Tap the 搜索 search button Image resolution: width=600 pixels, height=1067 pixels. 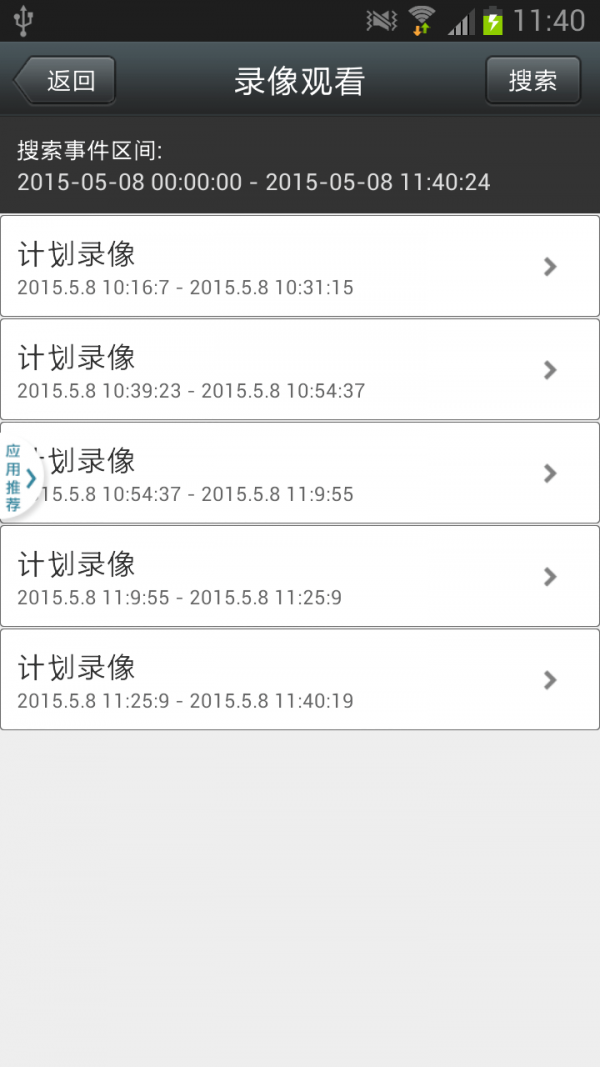(533, 81)
